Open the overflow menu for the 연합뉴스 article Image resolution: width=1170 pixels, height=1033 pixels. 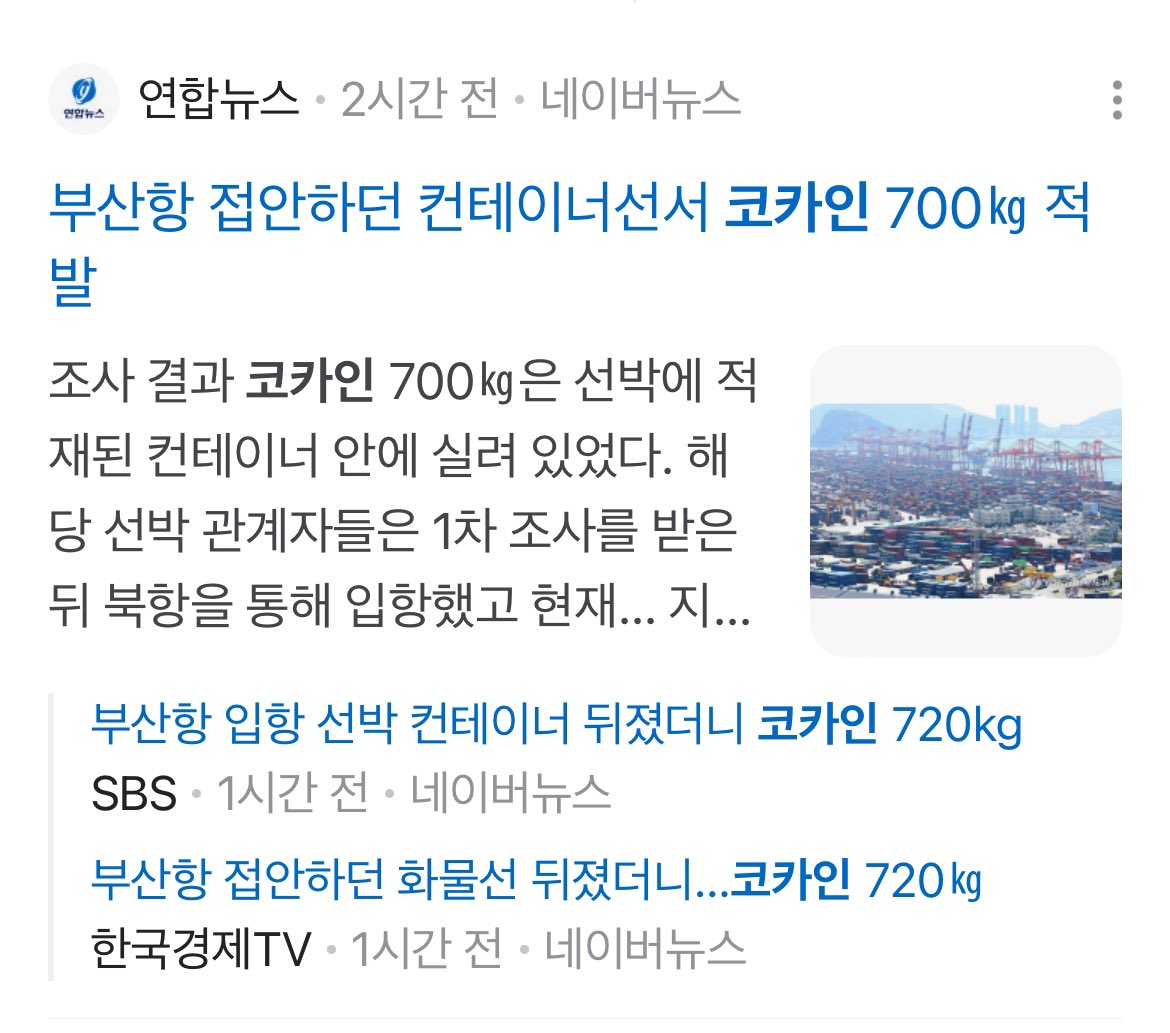(1117, 101)
